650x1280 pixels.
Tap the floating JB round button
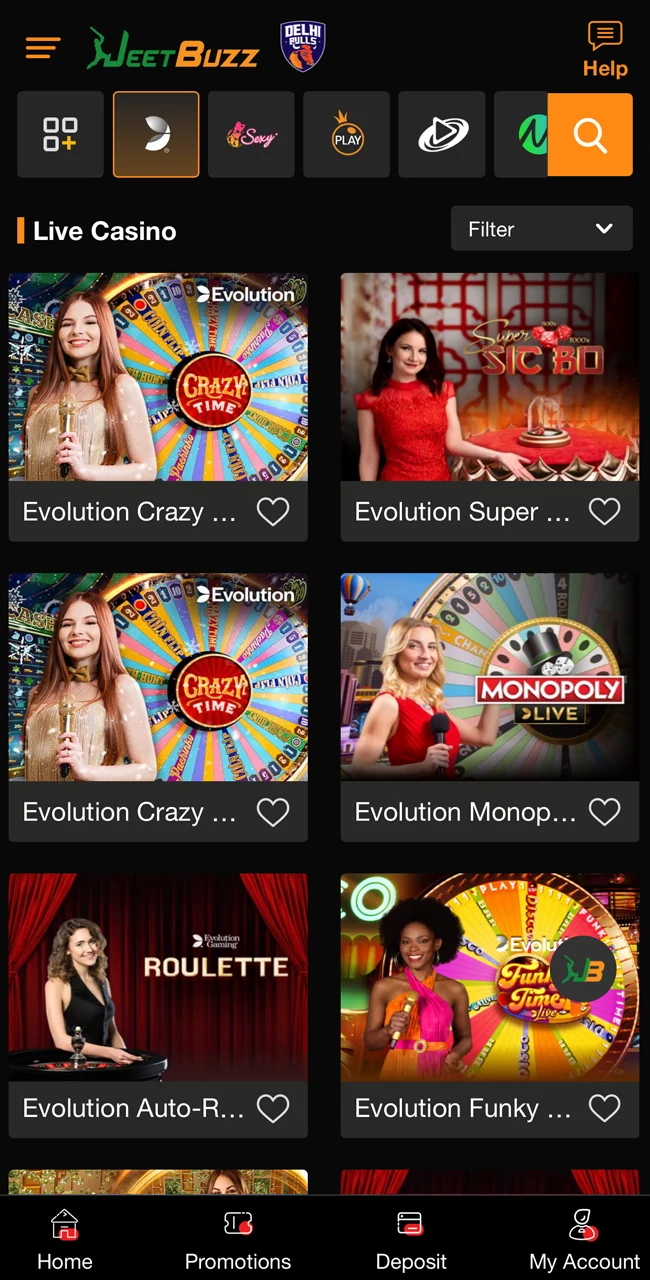pos(583,969)
